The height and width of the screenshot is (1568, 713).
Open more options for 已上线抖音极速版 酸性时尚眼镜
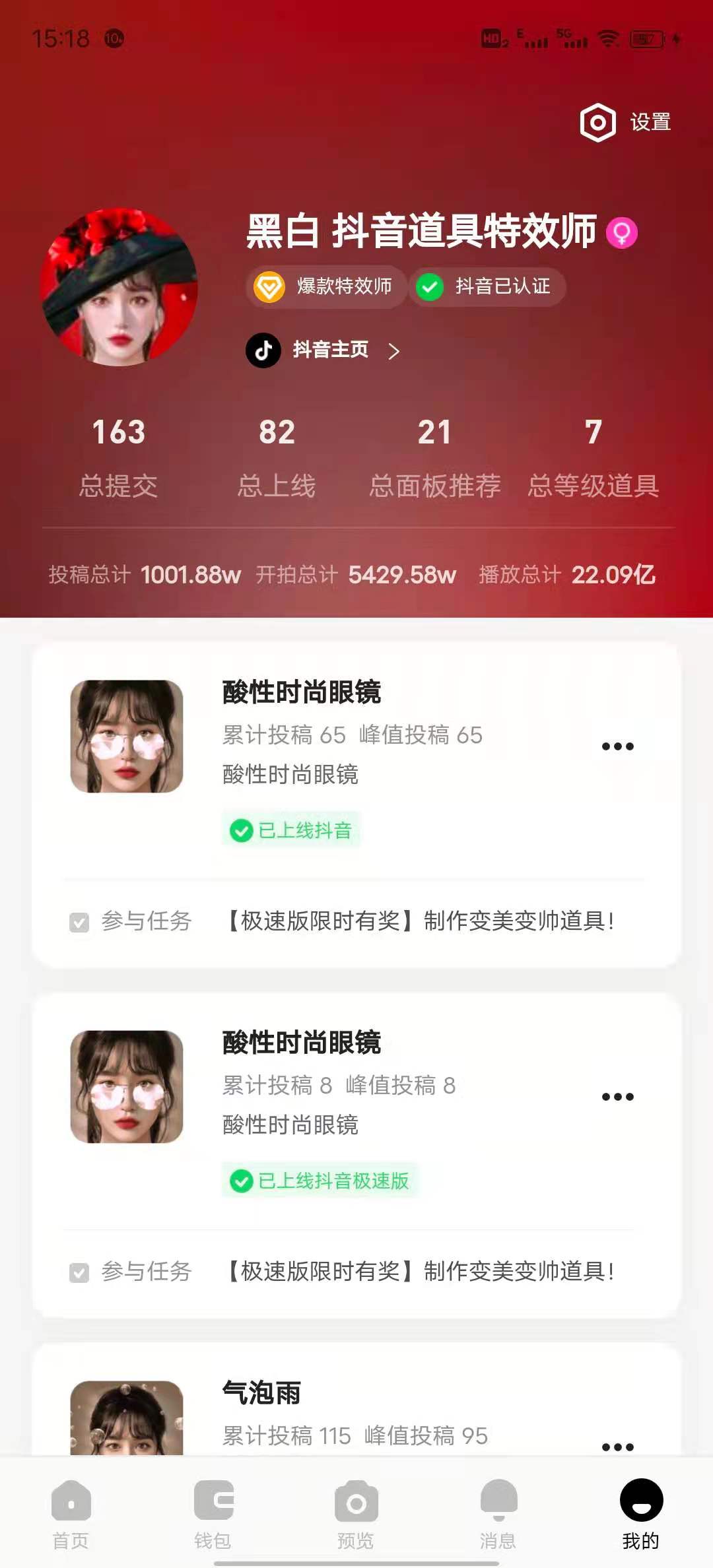(617, 1097)
